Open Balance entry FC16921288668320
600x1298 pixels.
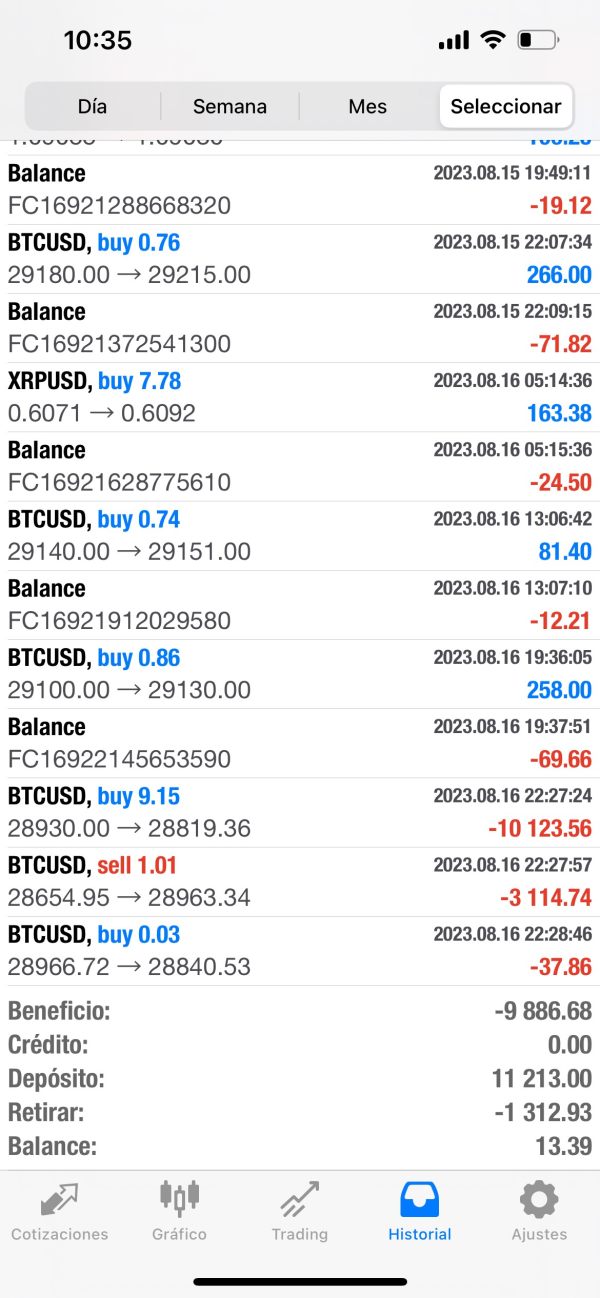click(x=300, y=190)
